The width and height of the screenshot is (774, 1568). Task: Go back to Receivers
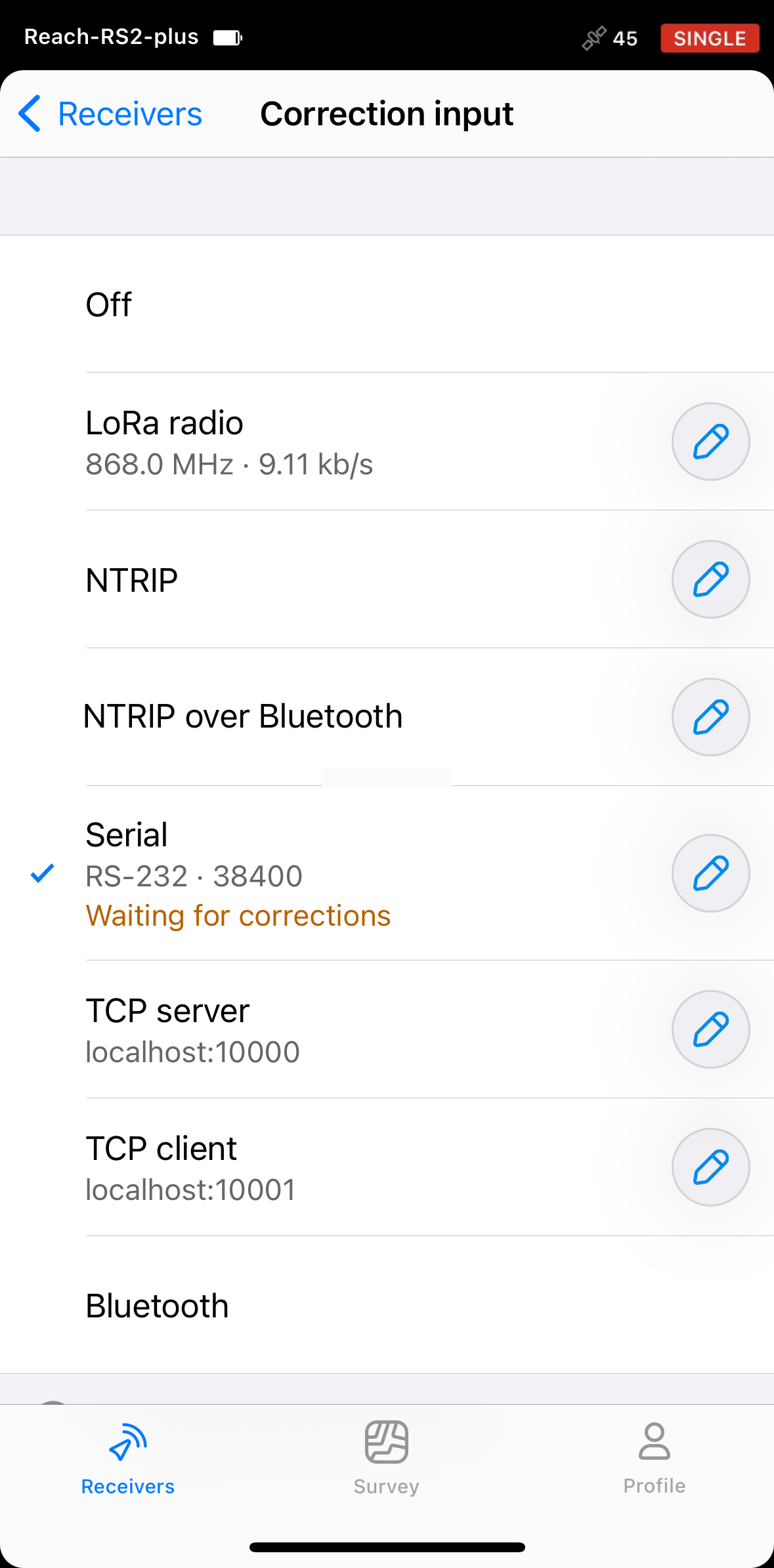(110, 114)
